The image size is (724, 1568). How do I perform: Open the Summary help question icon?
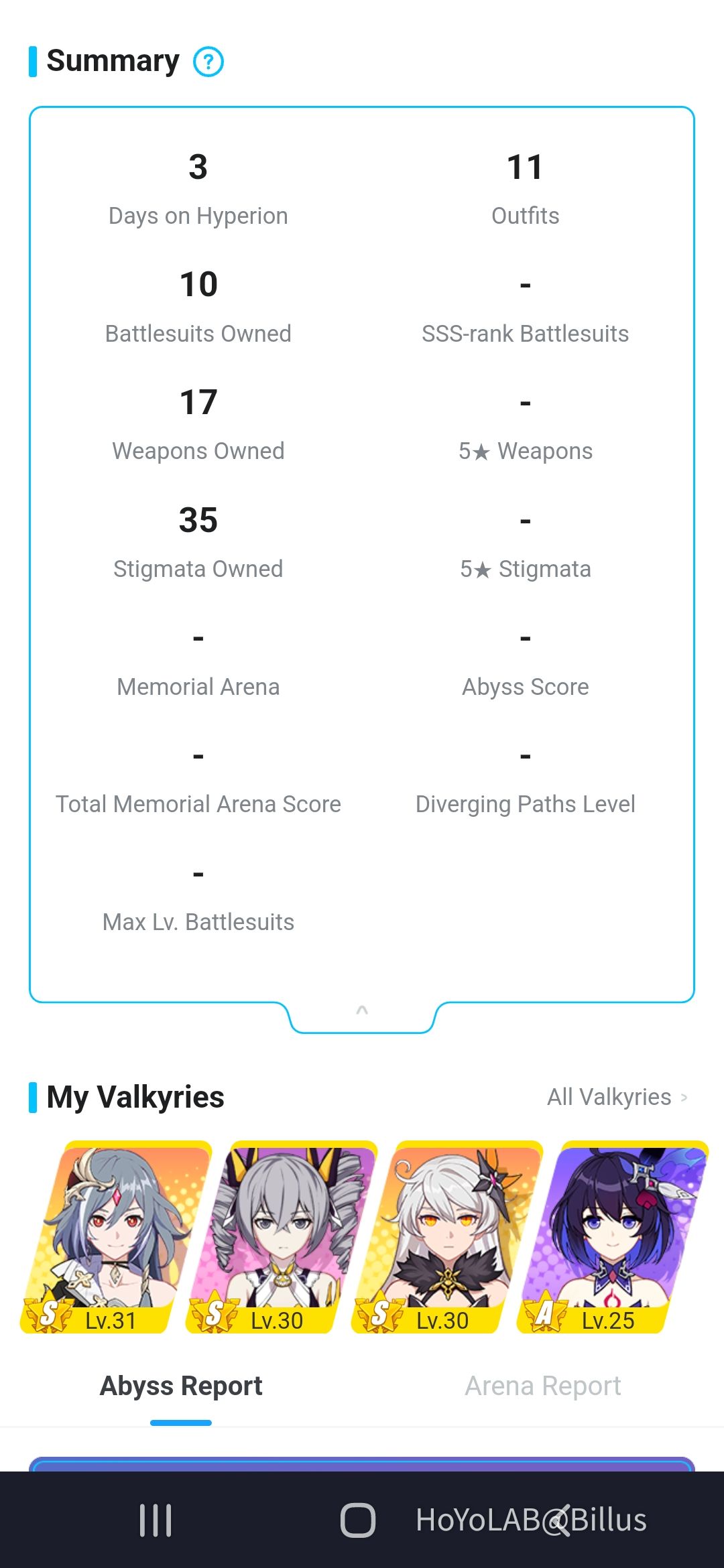click(208, 62)
